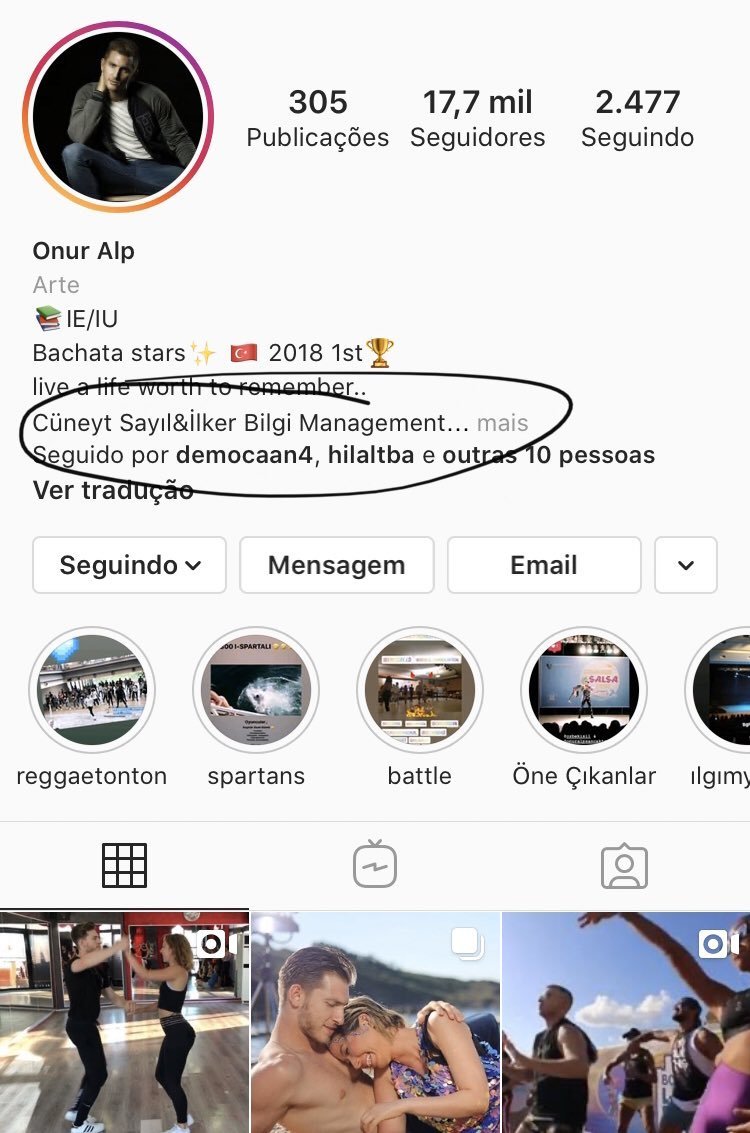
Task: Tap the Email contact button
Action: click(x=543, y=565)
